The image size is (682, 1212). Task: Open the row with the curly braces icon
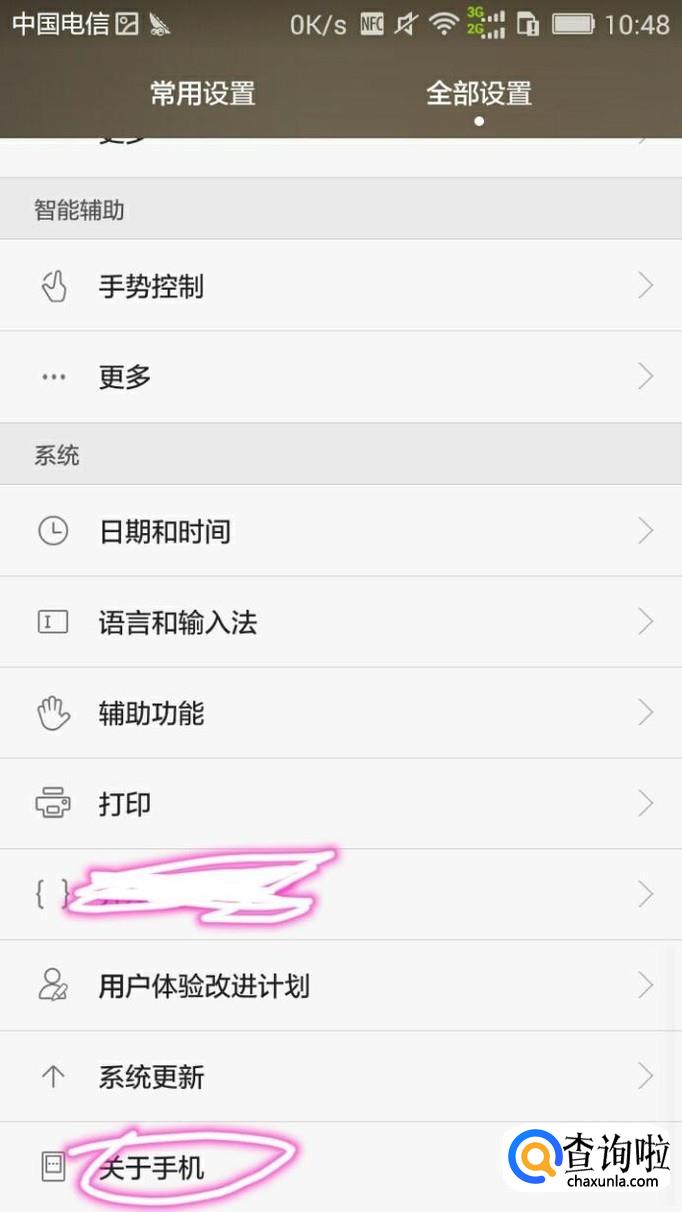pos(340,894)
